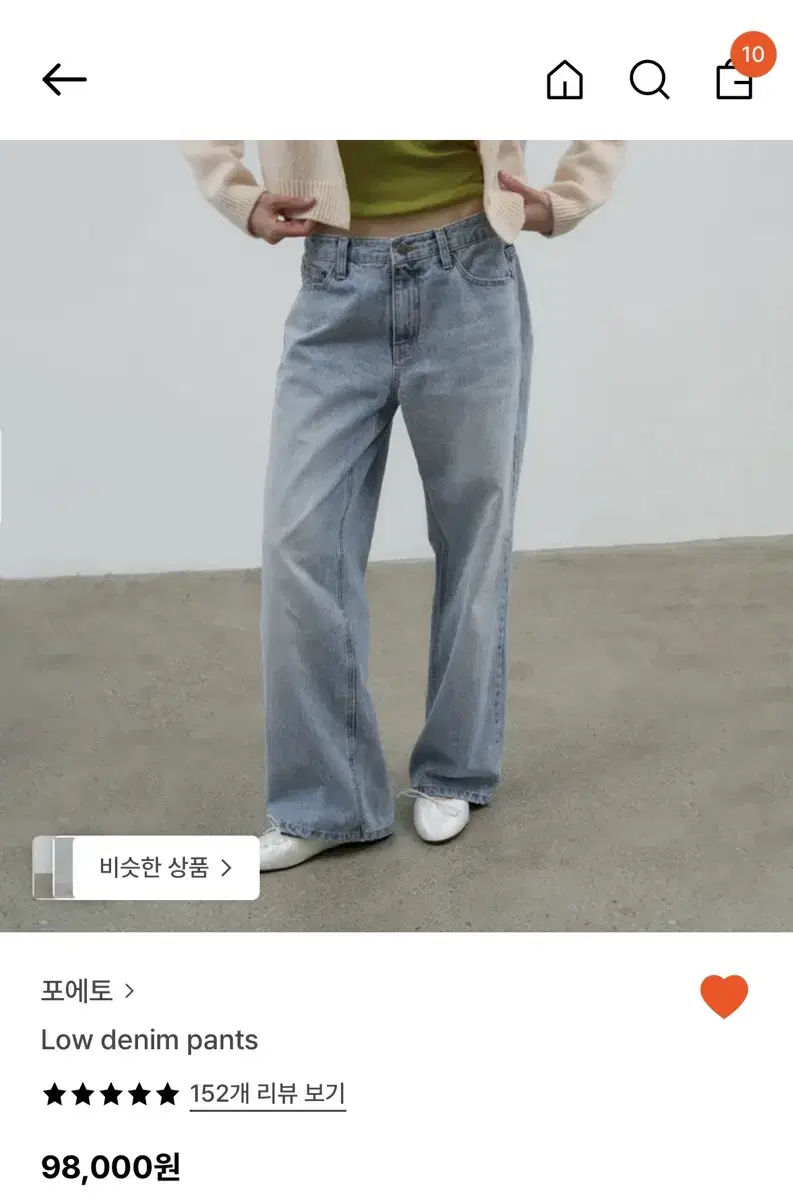Open search with the magnifier icon
The width and height of the screenshot is (793, 1200).
coord(650,80)
